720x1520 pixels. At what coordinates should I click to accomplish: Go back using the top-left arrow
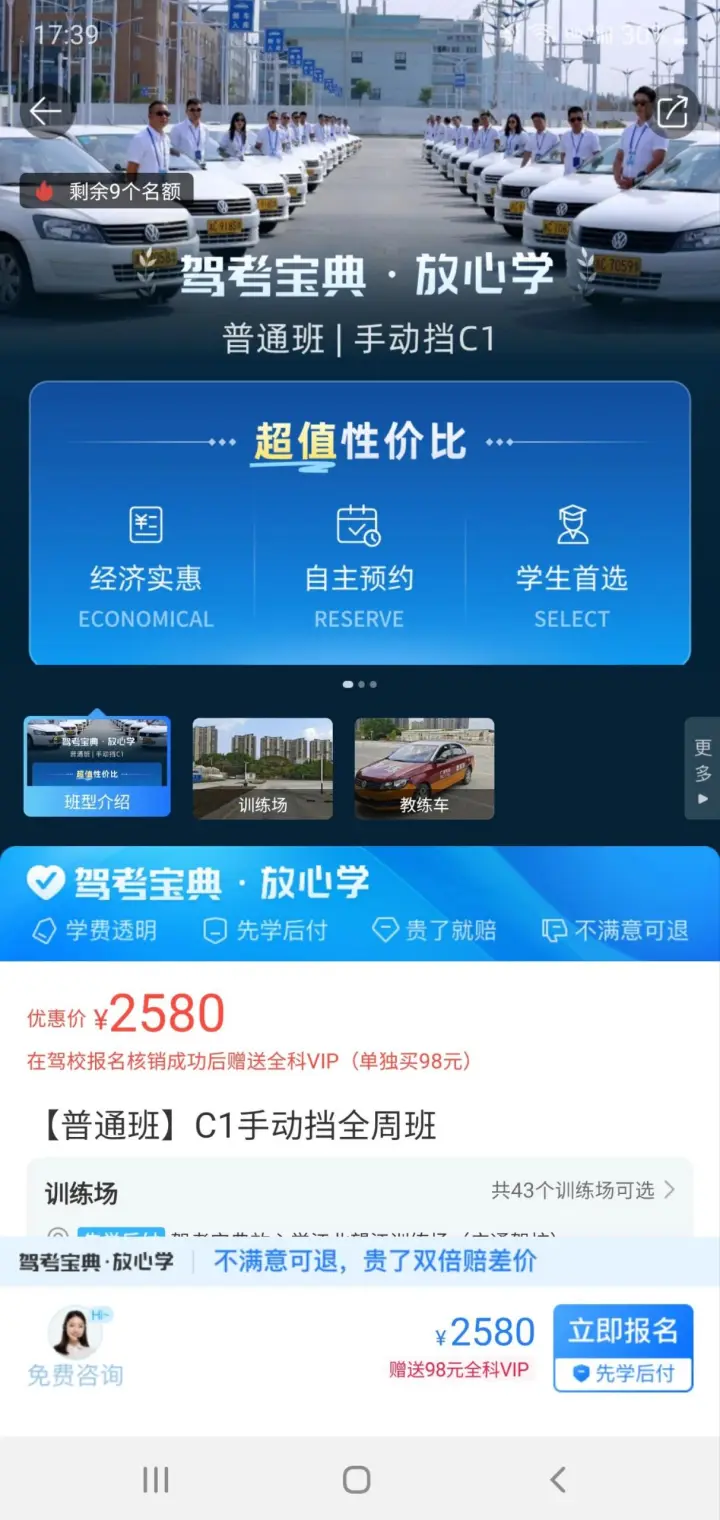[45, 112]
